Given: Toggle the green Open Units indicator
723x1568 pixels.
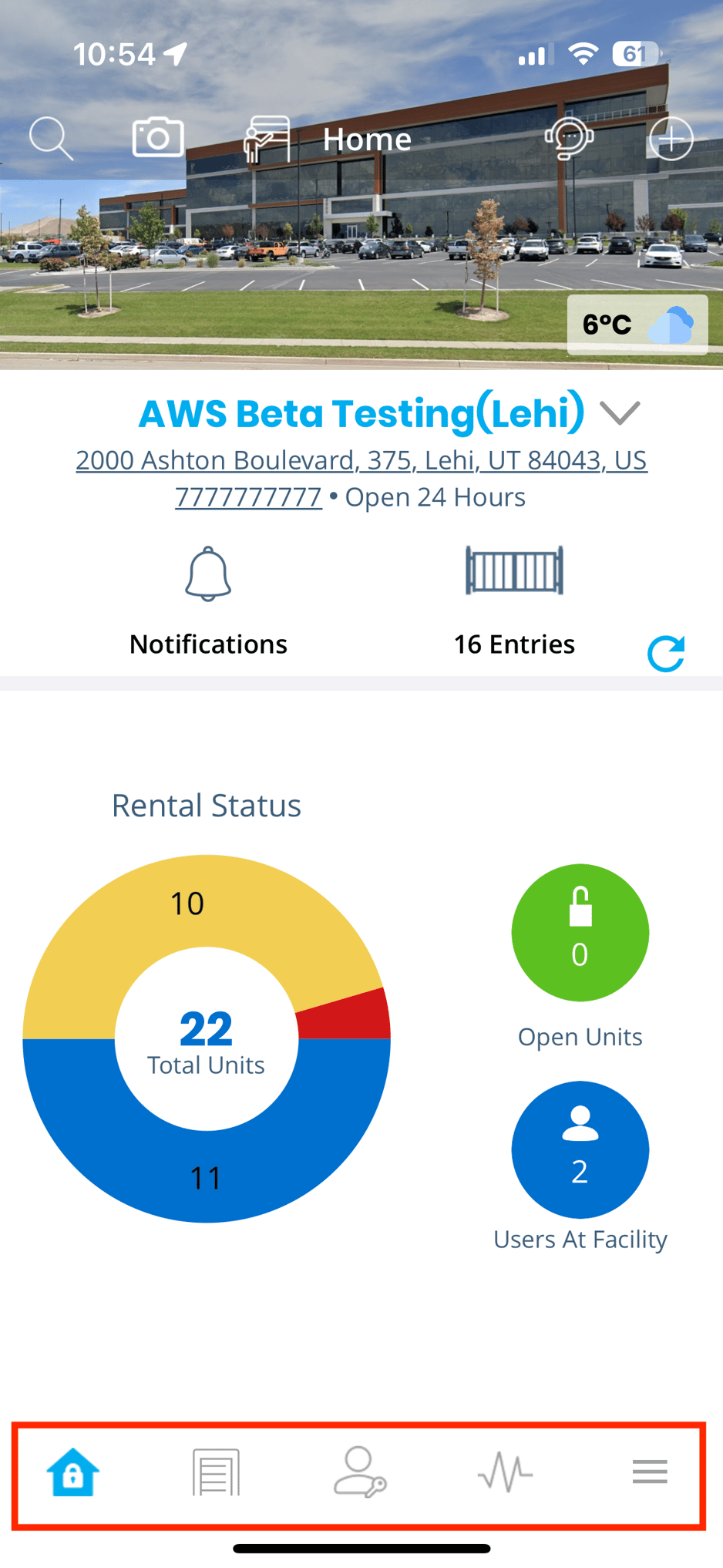Looking at the screenshot, I should 580,932.
